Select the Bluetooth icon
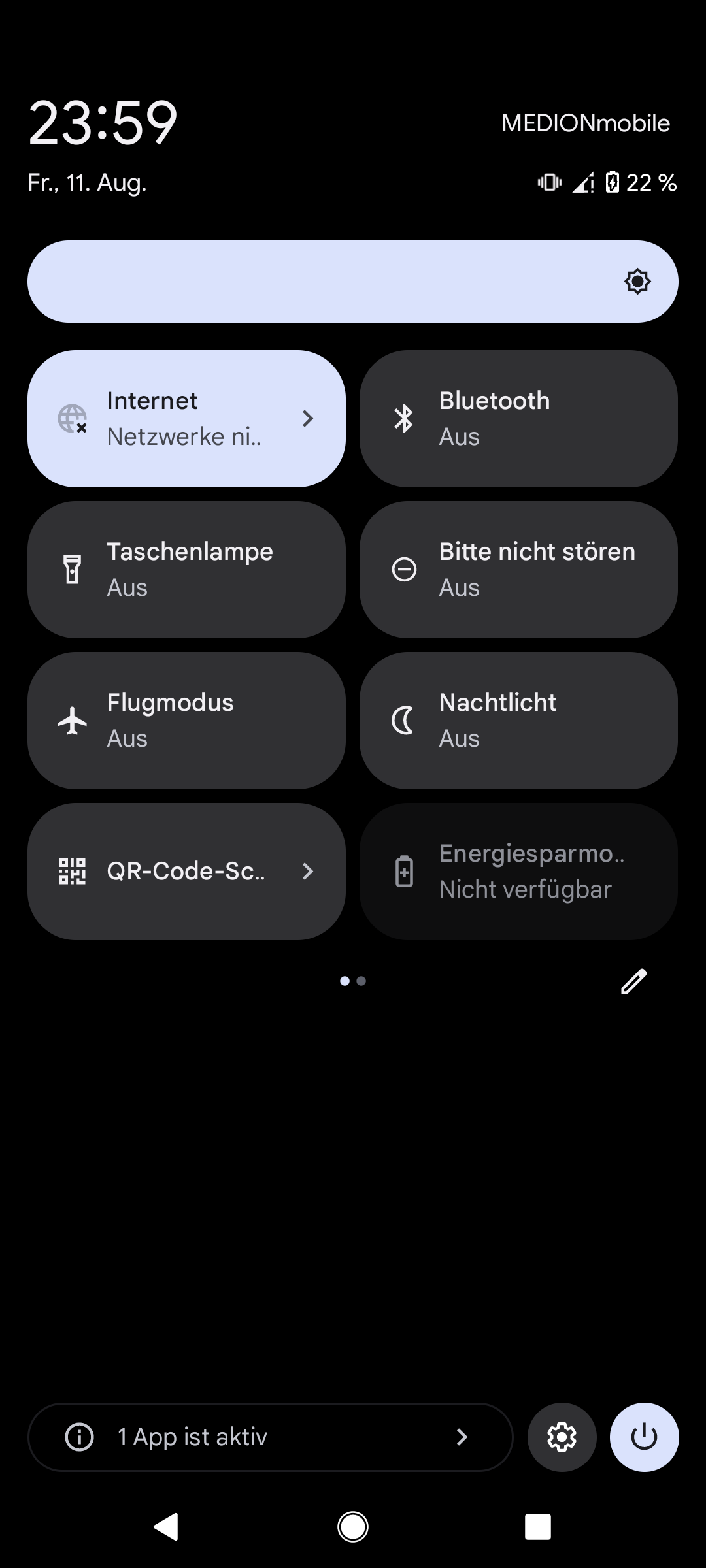 [x=403, y=418]
